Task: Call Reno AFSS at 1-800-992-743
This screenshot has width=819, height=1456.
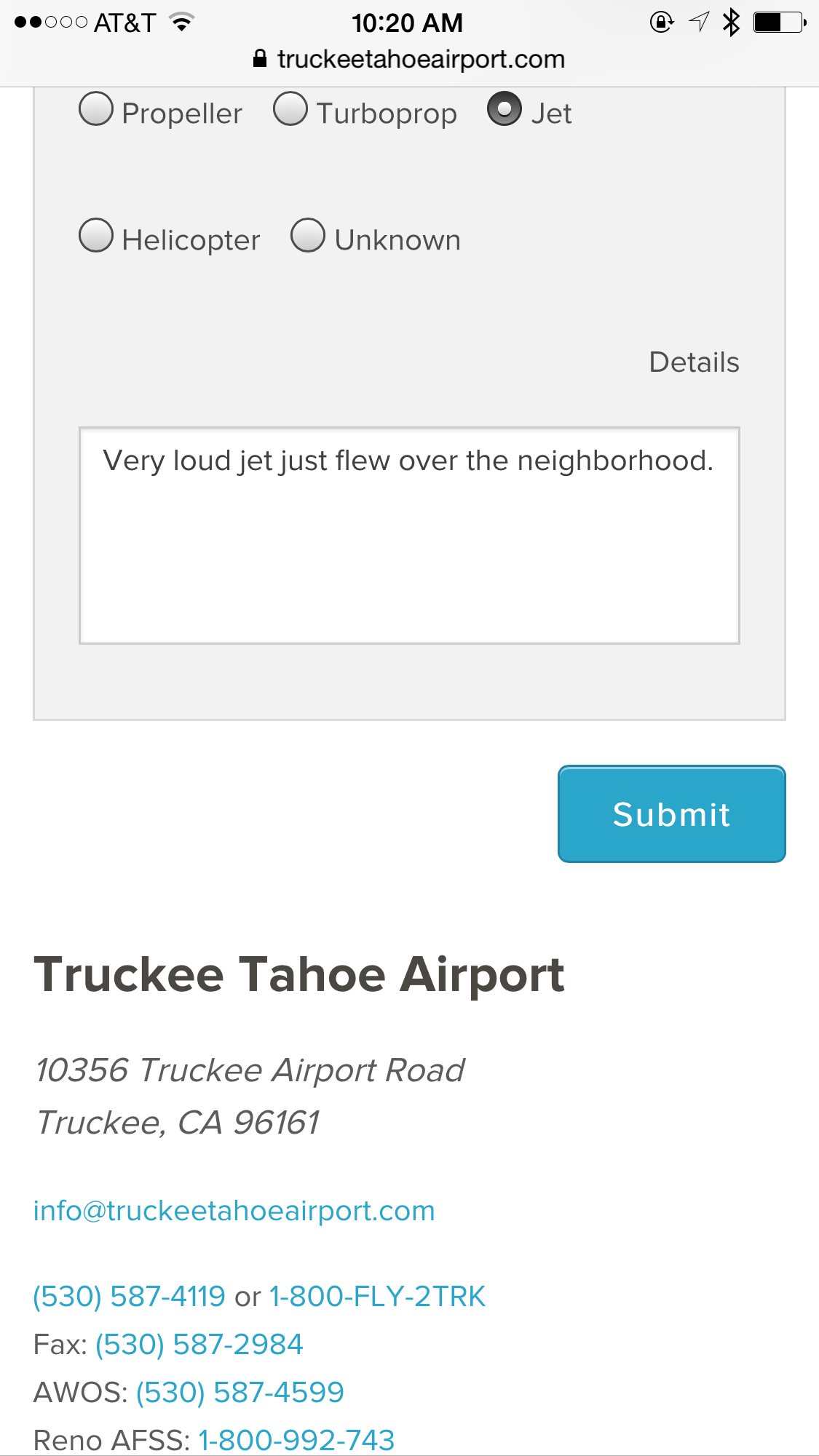Action: coord(296,1440)
